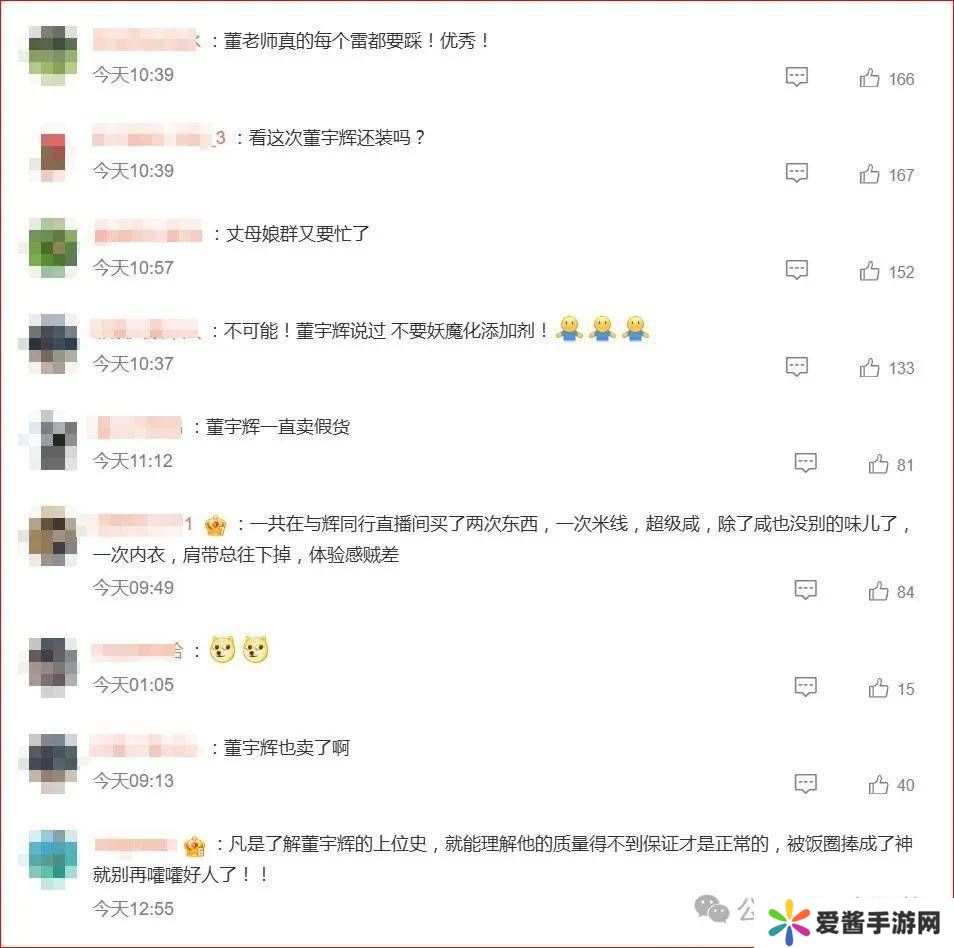Image resolution: width=954 pixels, height=948 pixels.
Task: Reply to the comment "看这次董宇辉还装吗"
Action: (x=797, y=173)
